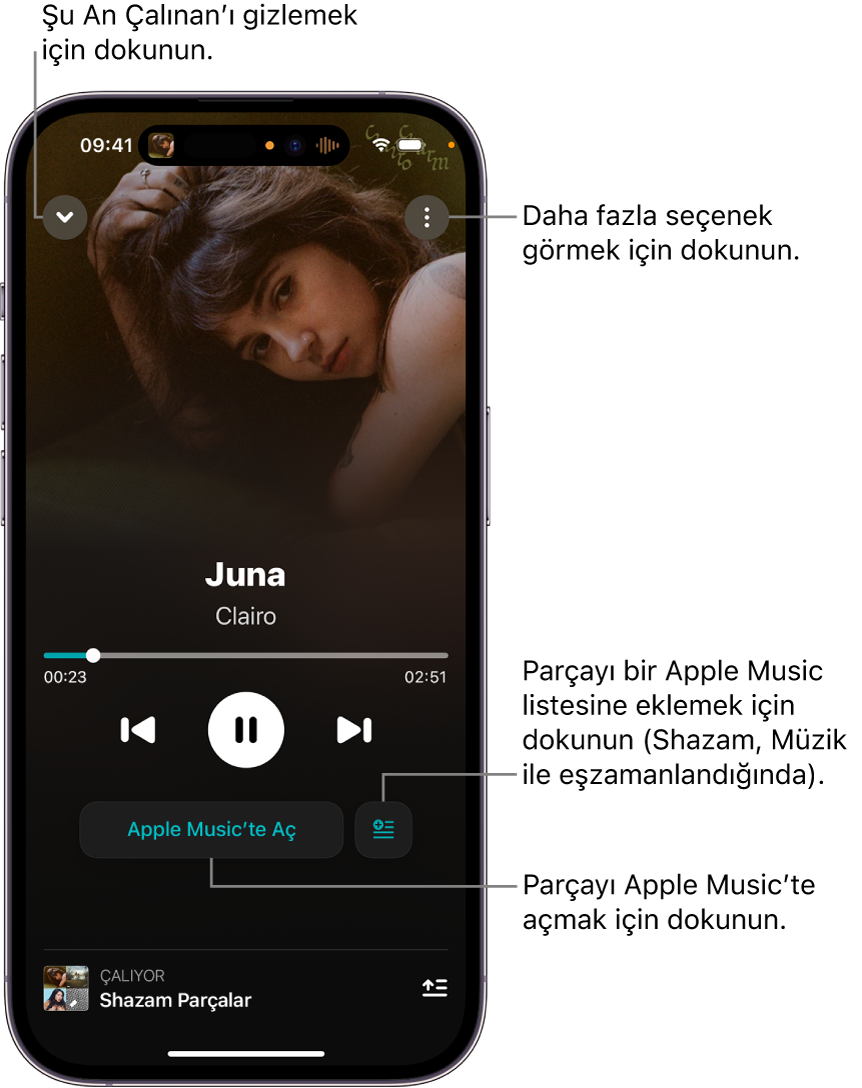Skip to the next track
Image resolution: width=862 pixels, height=1088 pixels.
[x=354, y=730]
